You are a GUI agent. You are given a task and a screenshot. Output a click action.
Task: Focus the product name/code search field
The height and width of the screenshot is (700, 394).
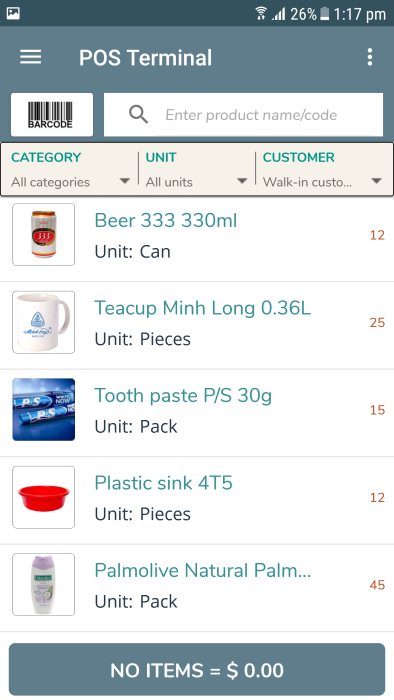click(244, 115)
